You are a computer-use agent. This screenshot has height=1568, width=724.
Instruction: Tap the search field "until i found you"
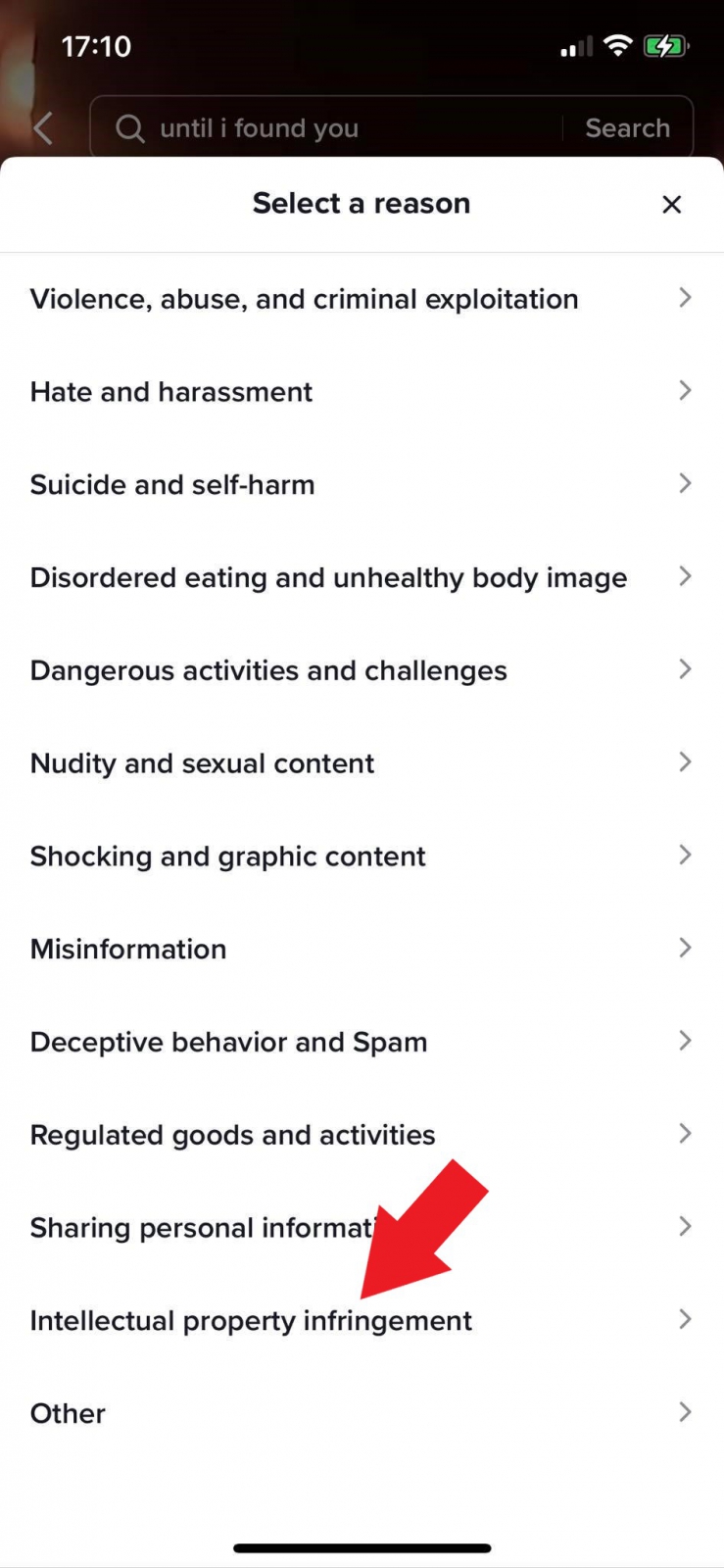click(x=333, y=128)
